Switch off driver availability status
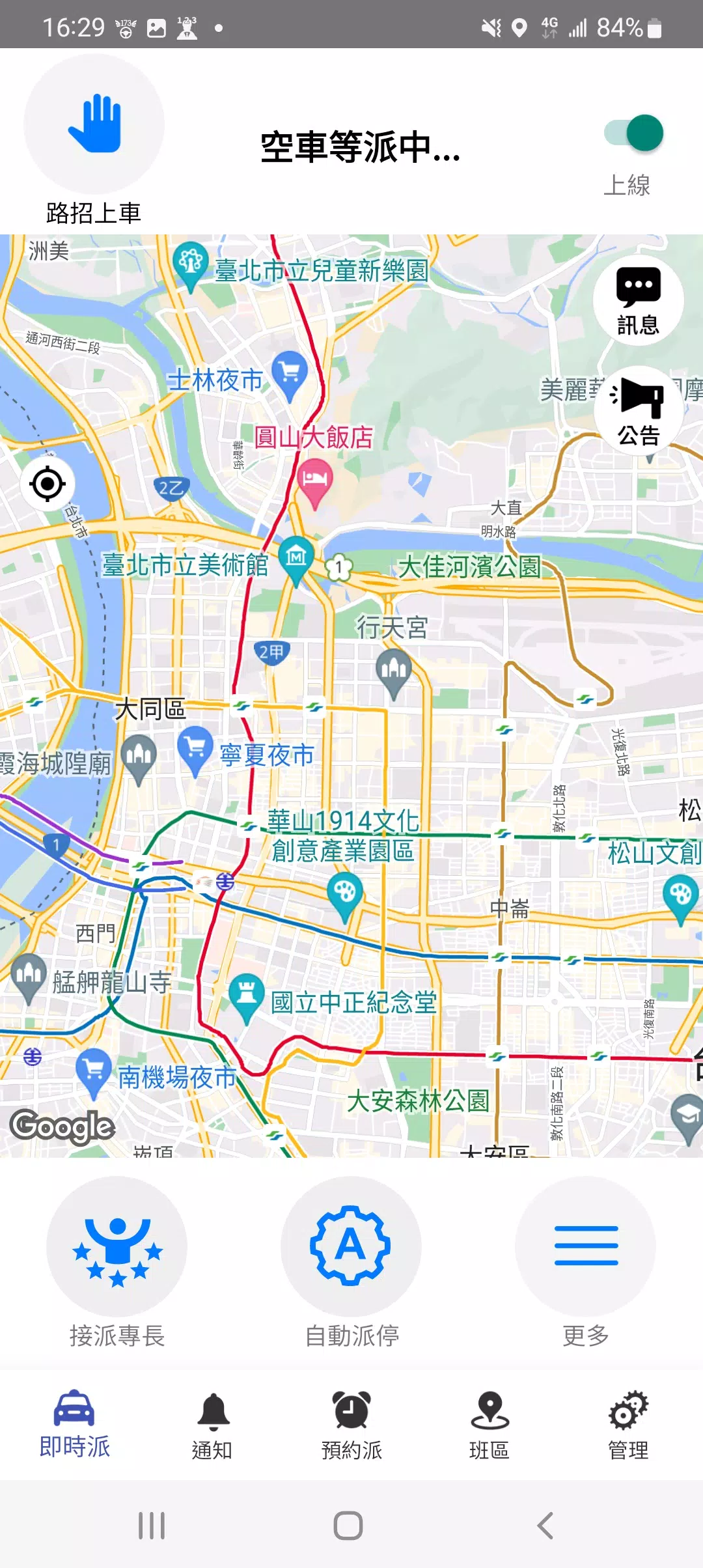703x1568 pixels. click(634, 132)
